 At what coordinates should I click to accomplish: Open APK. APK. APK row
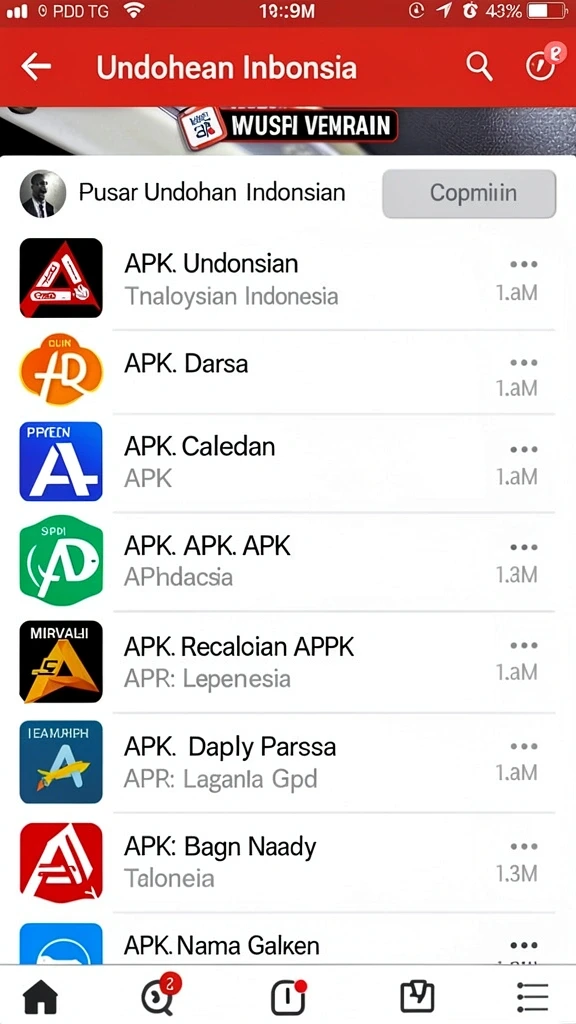[287, 560]
